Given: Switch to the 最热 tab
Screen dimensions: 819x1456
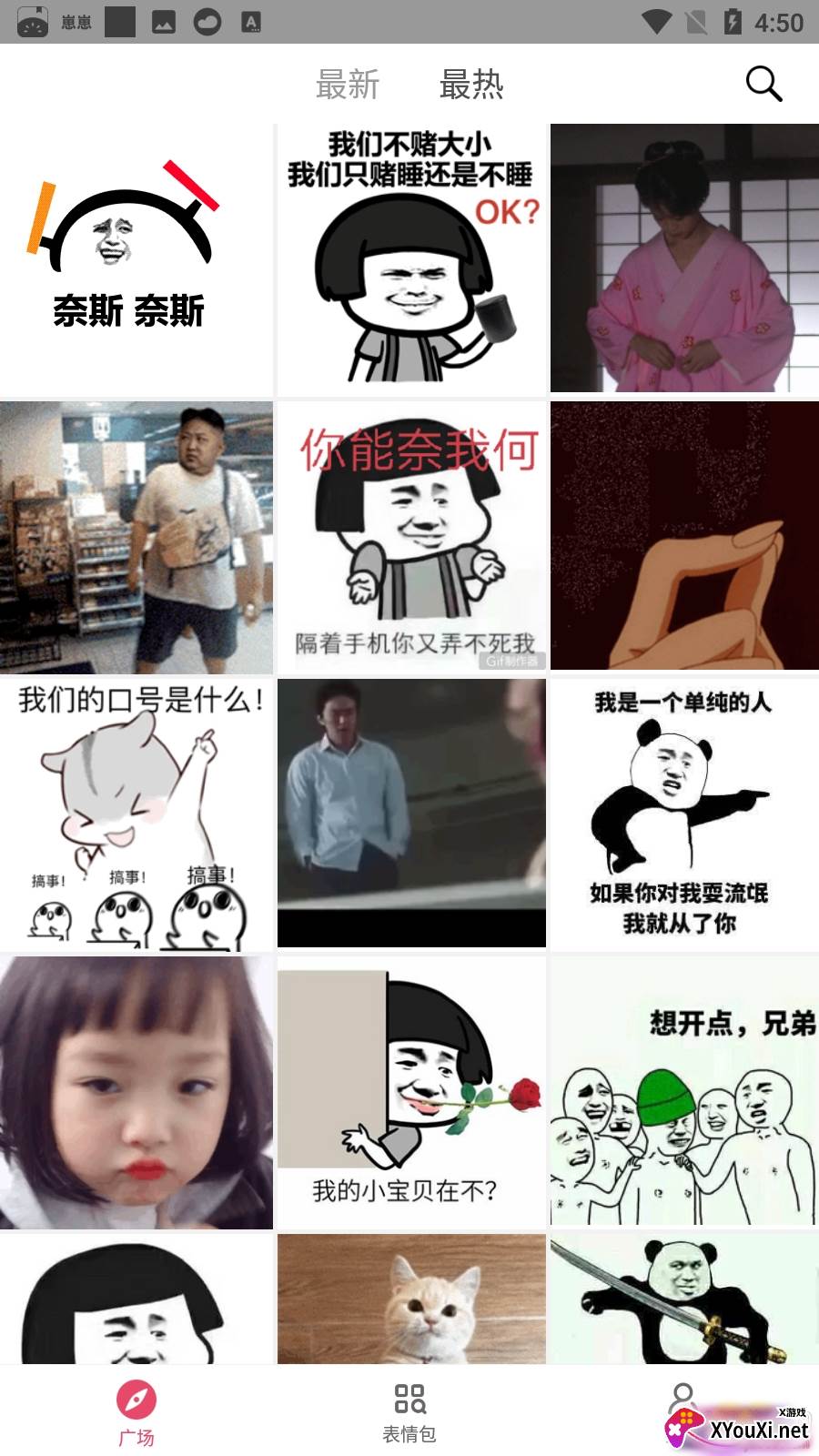Looking at the screenshot, I should (471, 85).
